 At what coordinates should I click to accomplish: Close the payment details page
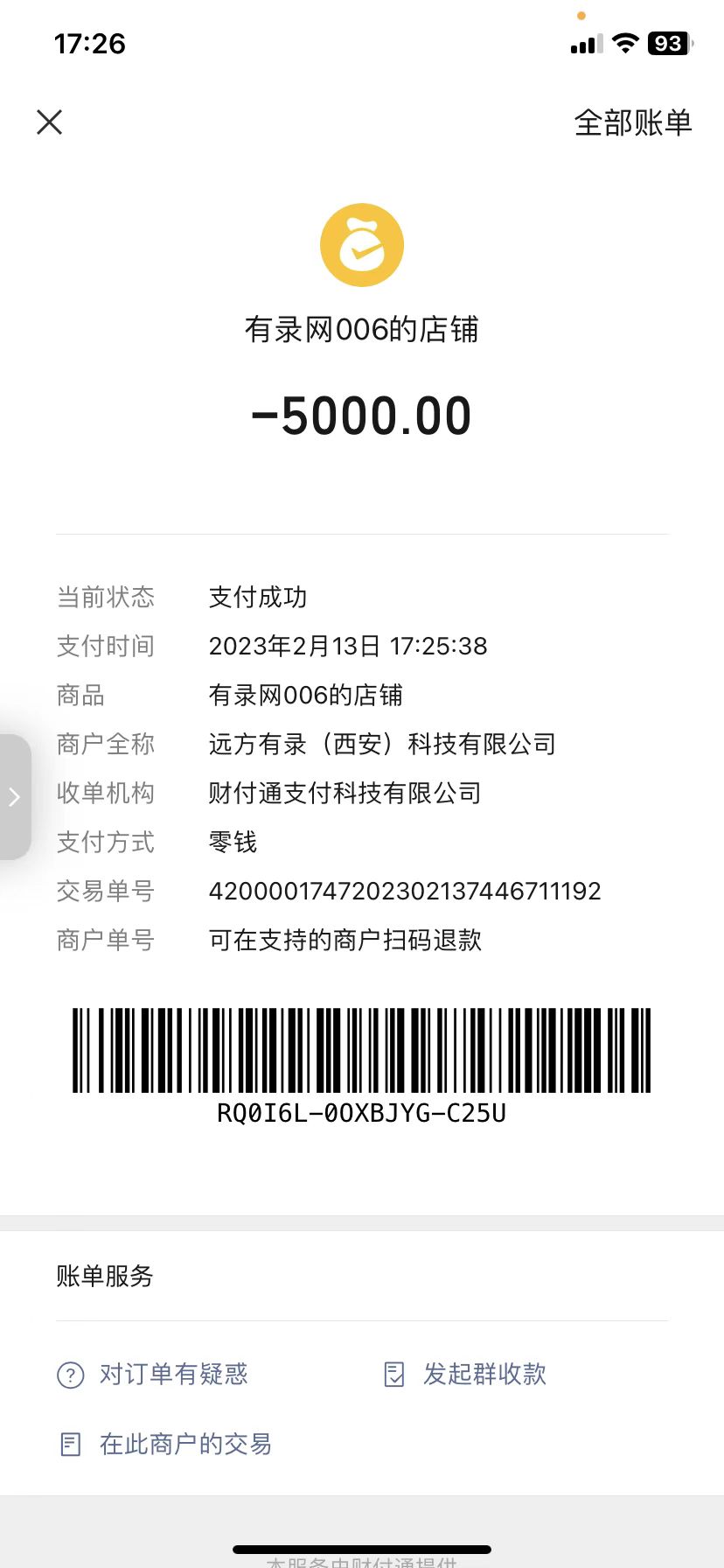click(x=50, y=122)
